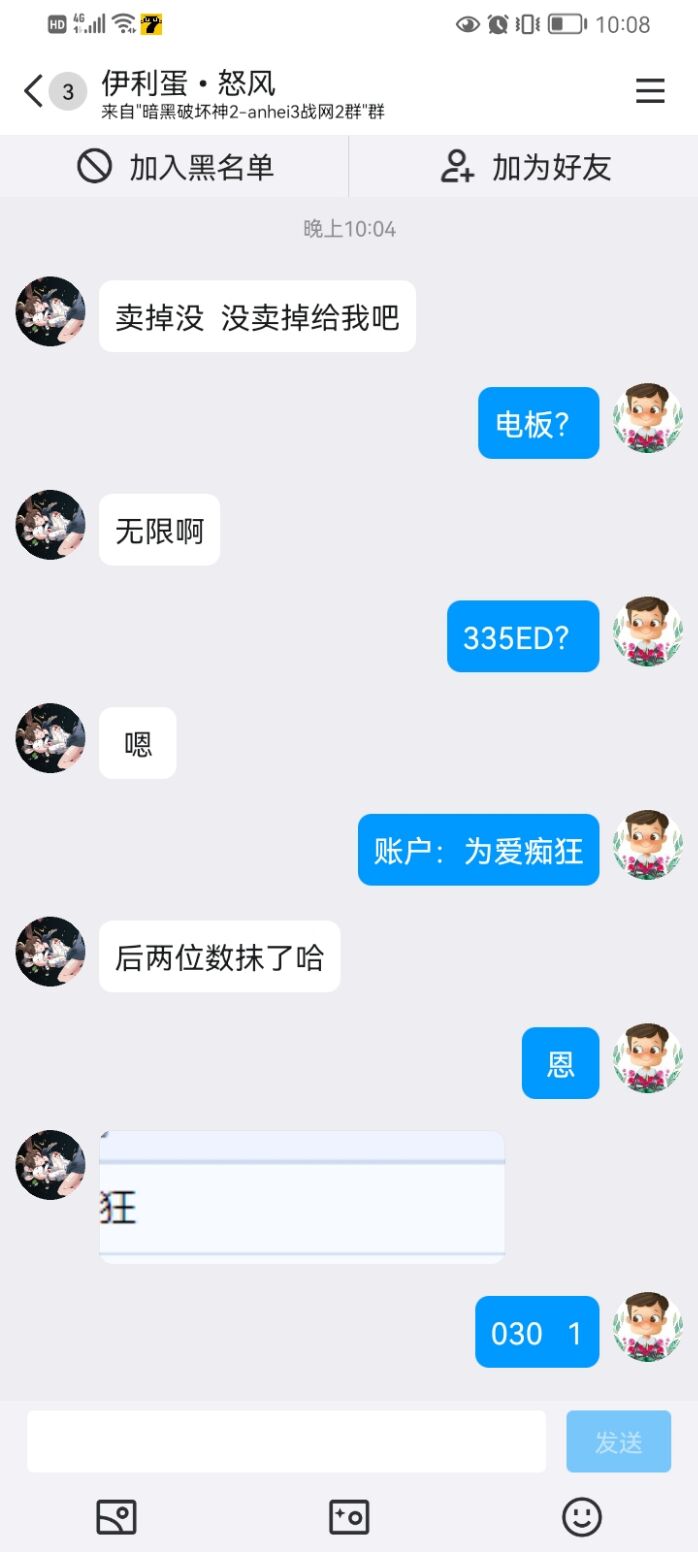
Task: Tap the 发送 send button
Action: pyautogui.click(x=618, y=1441)
